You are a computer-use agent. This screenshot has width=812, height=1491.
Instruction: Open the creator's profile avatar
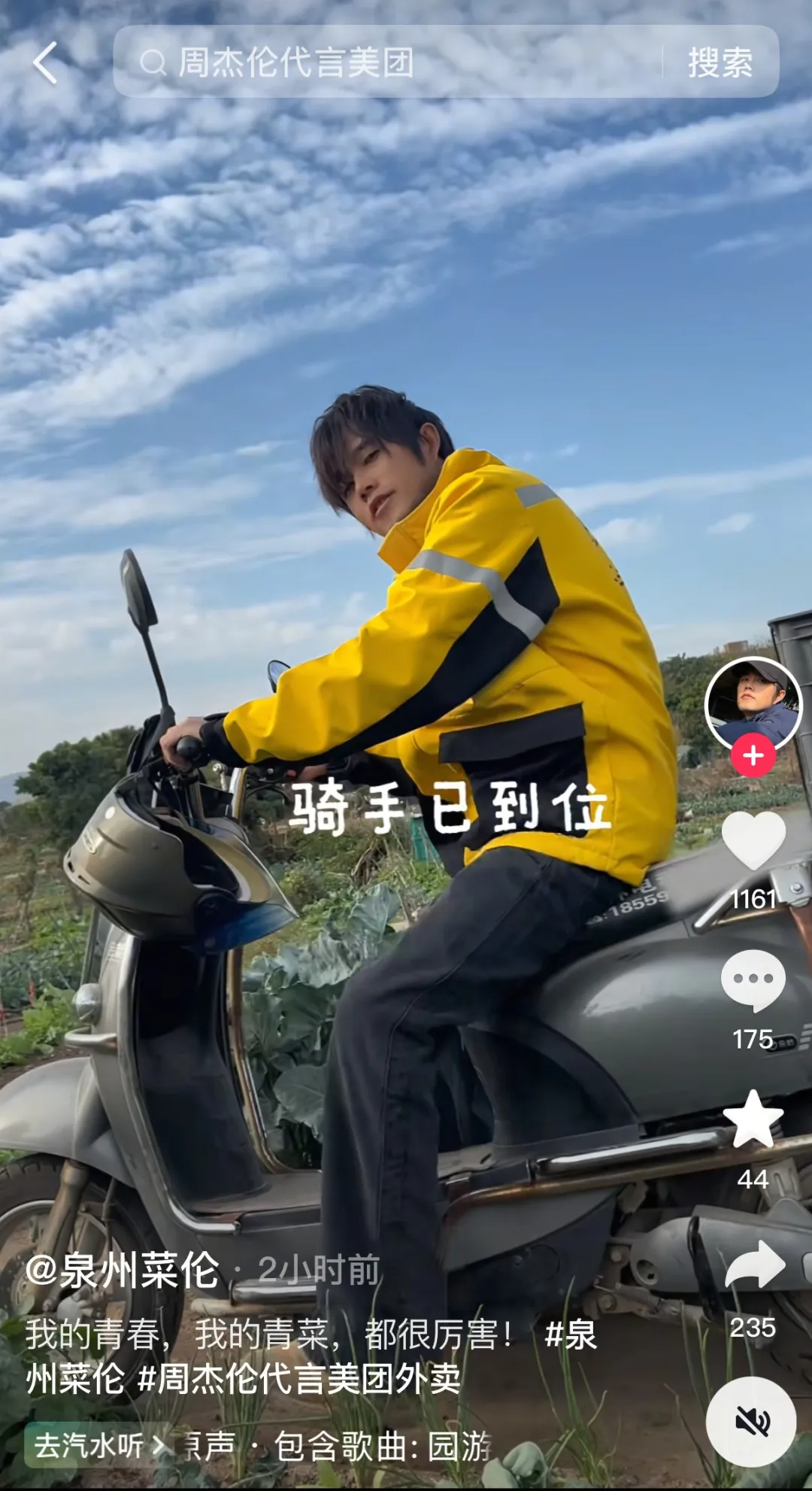(753, 703)
